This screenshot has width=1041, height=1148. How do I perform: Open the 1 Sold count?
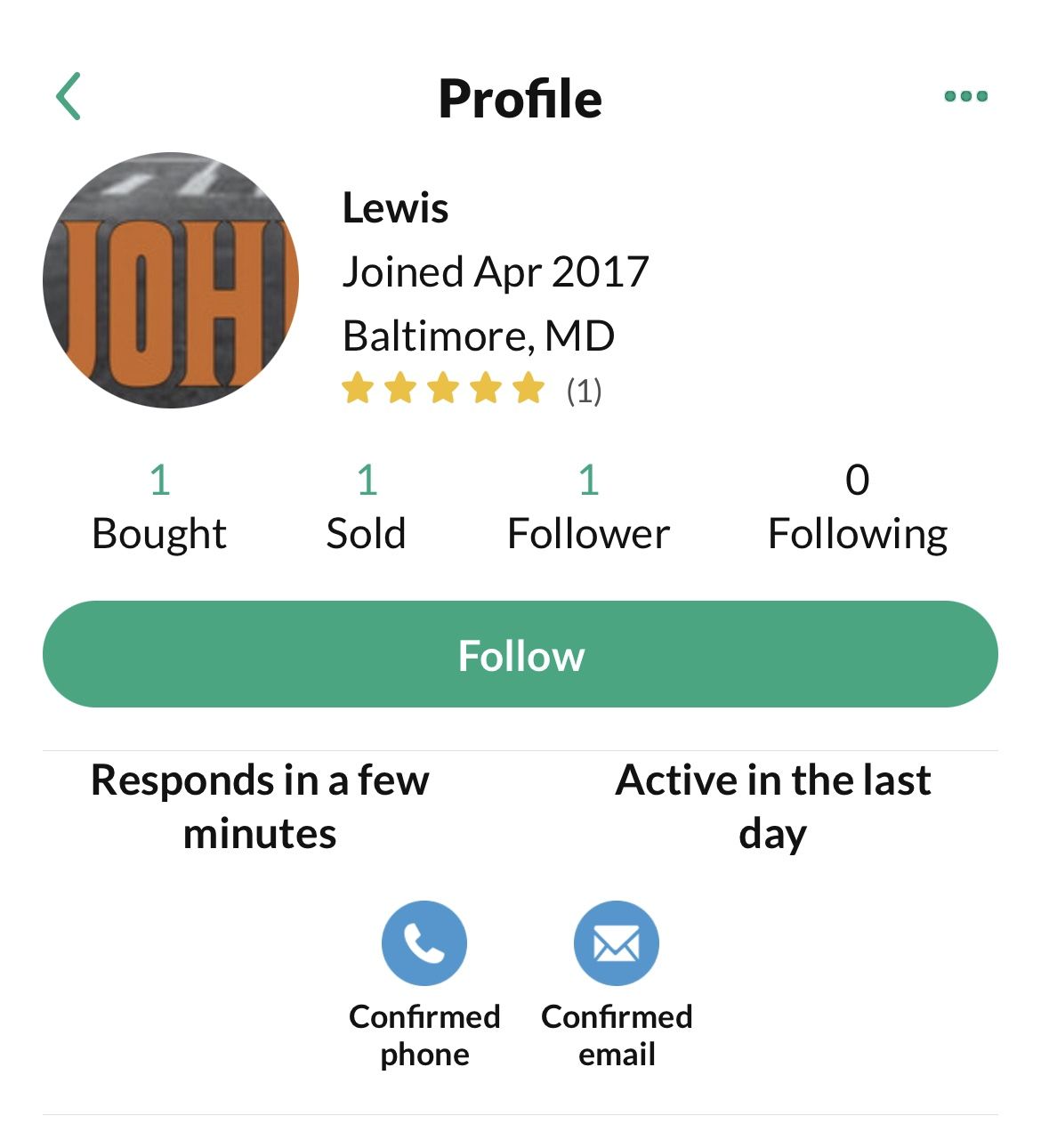pyautogui.click(x=366, y=507)
